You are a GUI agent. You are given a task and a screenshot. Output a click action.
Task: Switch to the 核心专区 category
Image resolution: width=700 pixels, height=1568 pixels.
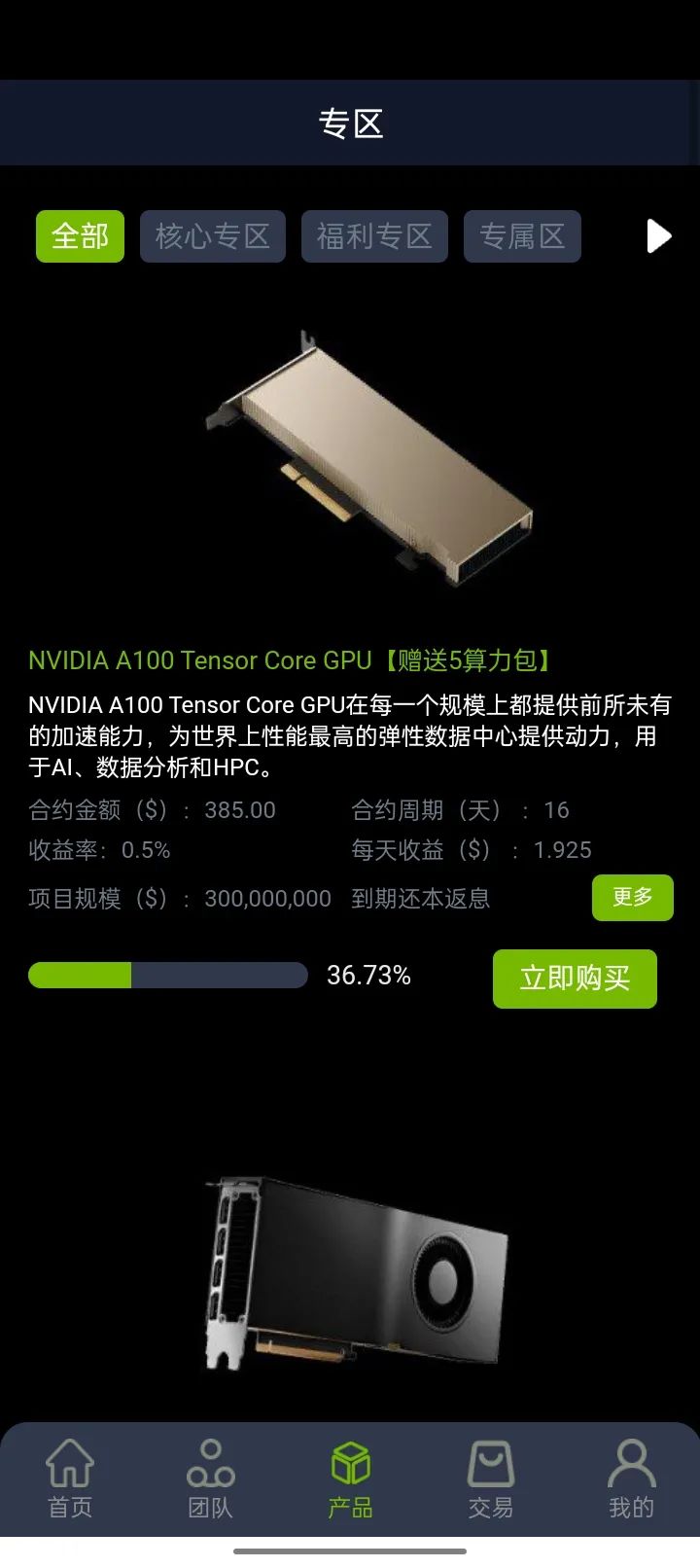click(212, 236)
